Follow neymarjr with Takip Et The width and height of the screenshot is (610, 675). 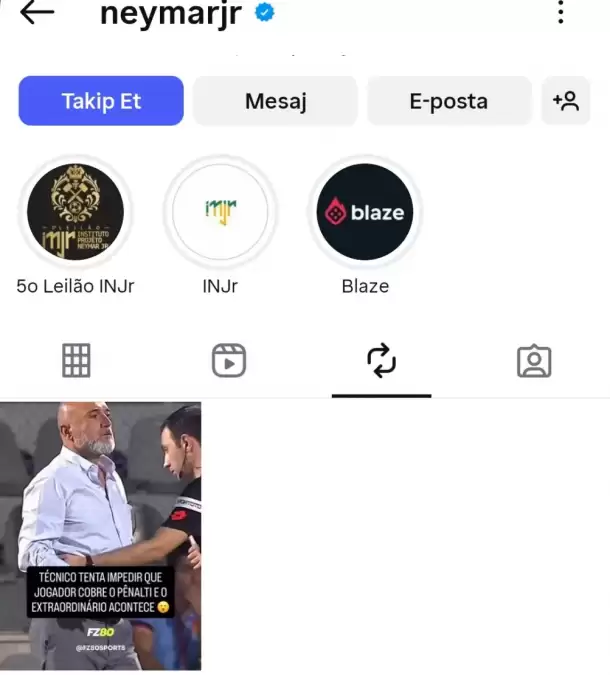click(x=101, y=101)
